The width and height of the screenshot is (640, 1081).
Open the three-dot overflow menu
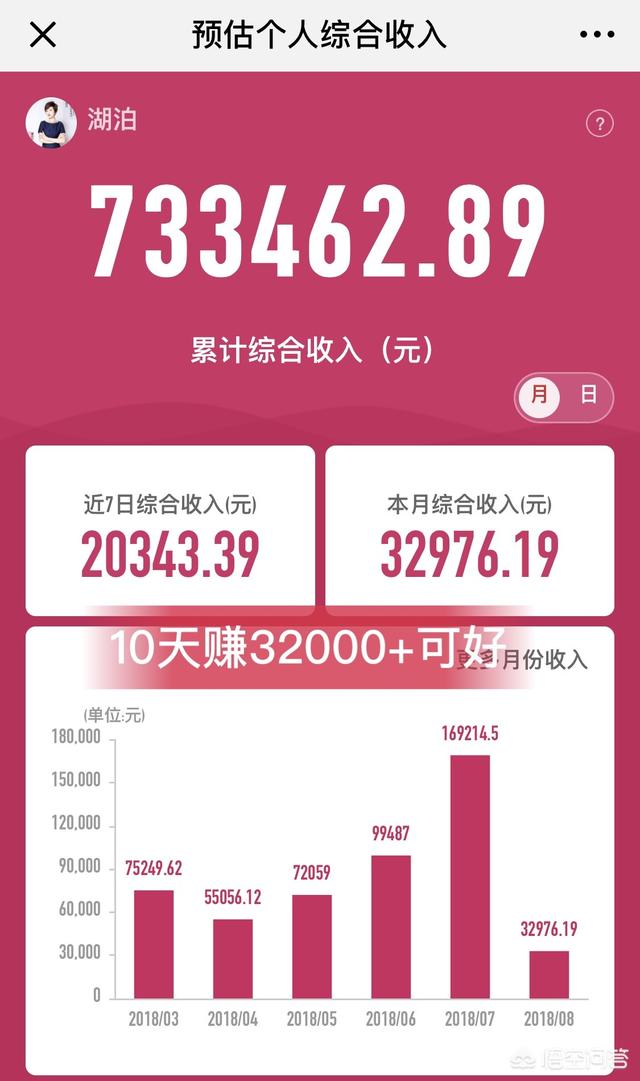pos(597,35)
